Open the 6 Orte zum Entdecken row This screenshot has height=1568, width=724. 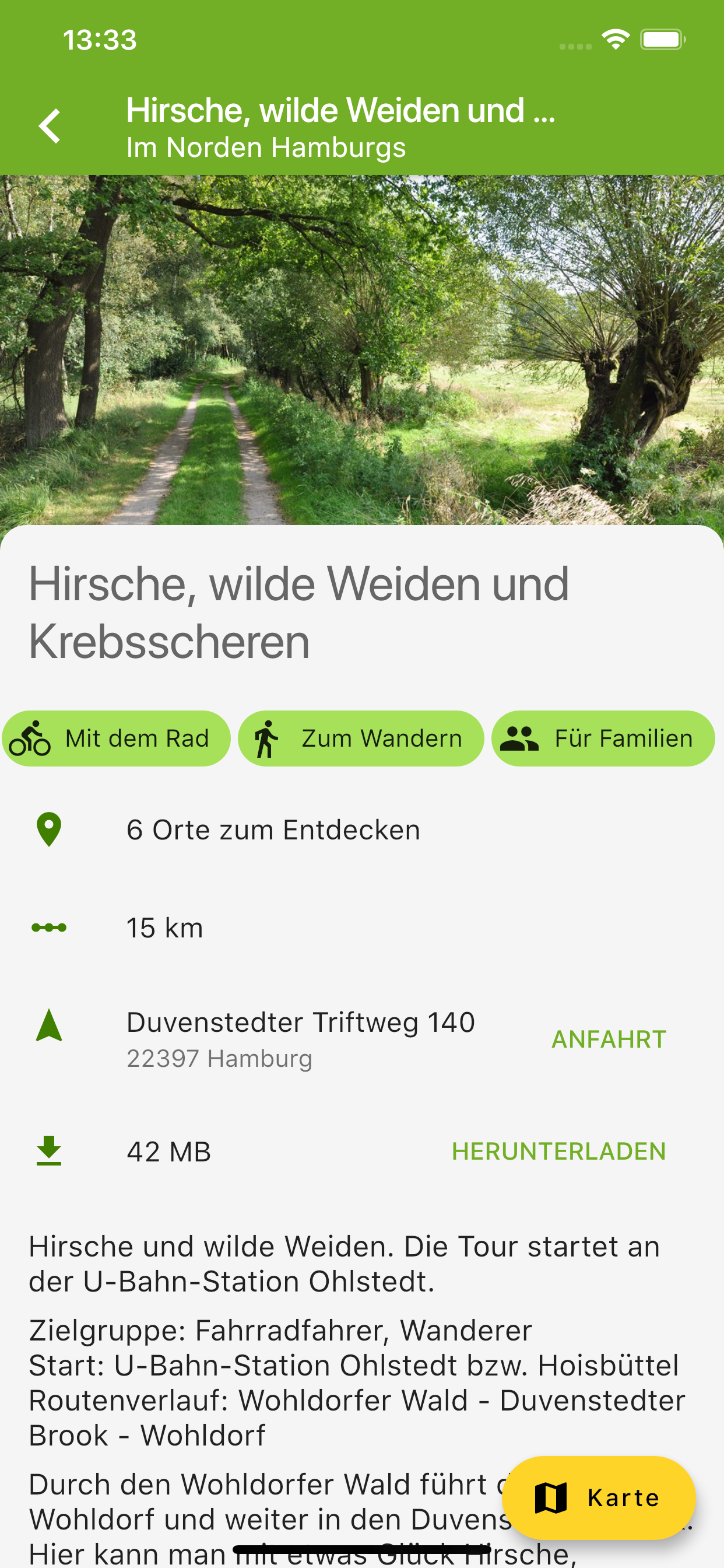tap(273, 830)
